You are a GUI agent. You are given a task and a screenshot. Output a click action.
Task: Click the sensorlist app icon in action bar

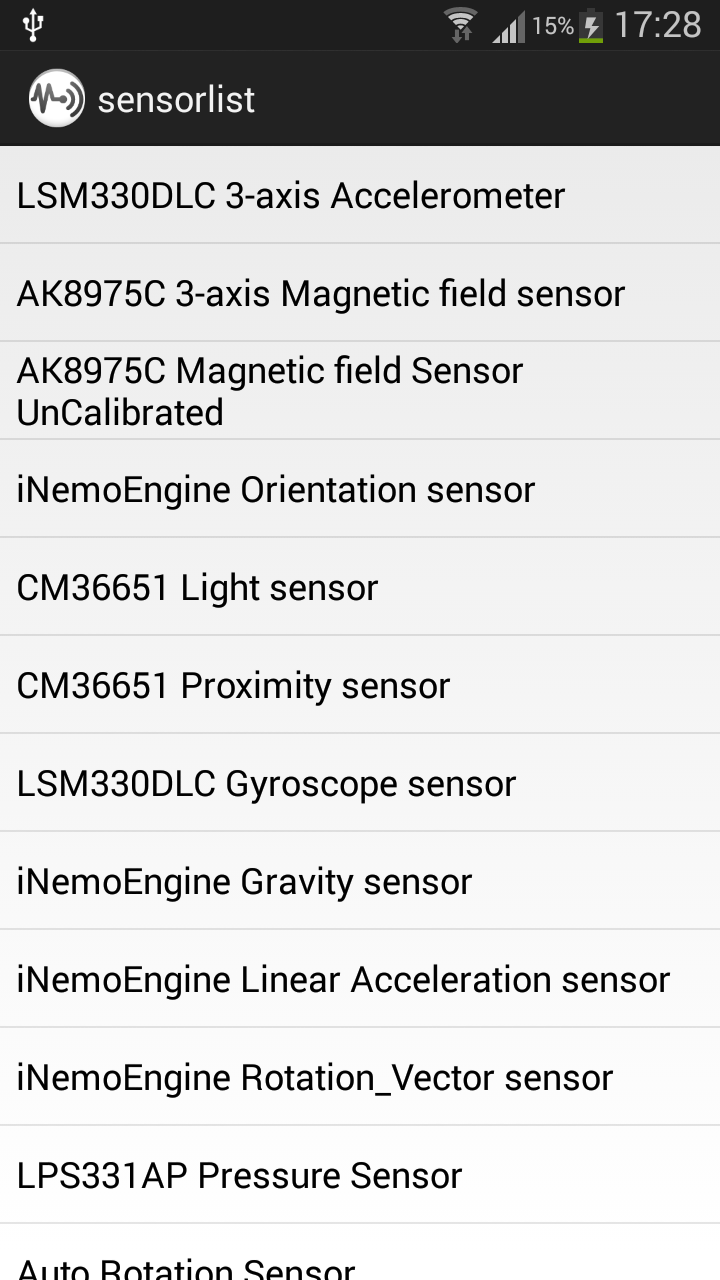[57, 98]
